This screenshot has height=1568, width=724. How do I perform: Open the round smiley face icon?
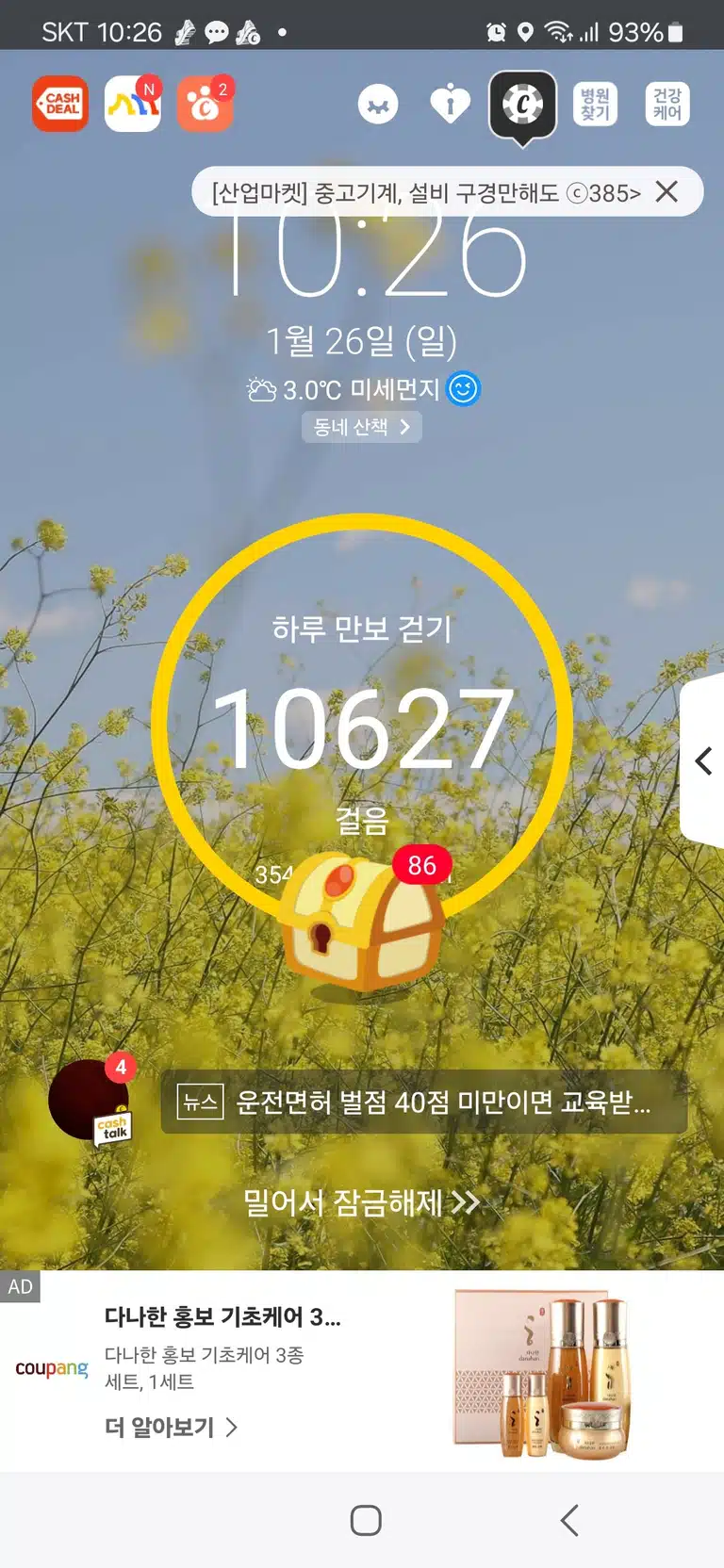pyautogui.click(x=378, y=105)
